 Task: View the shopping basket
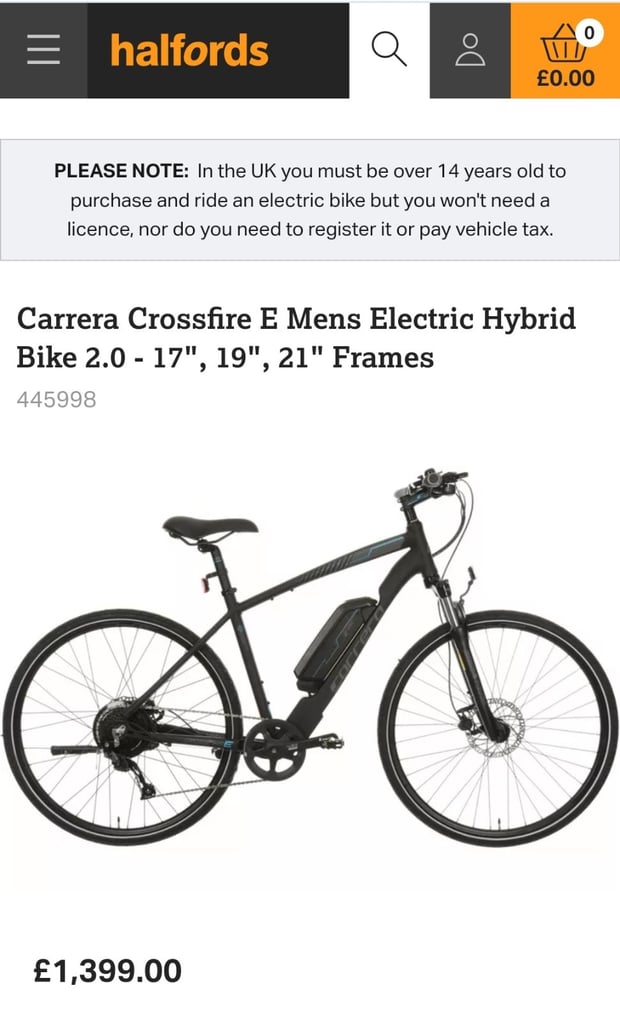tap(565, 50)
